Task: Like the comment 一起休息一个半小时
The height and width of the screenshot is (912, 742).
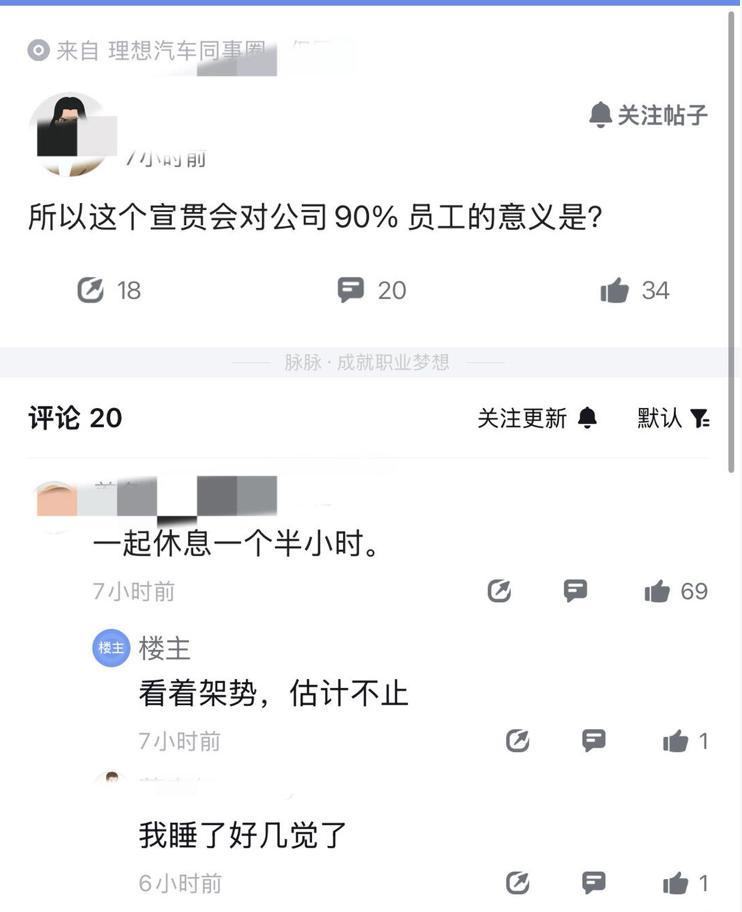Action: click(657, 590)
